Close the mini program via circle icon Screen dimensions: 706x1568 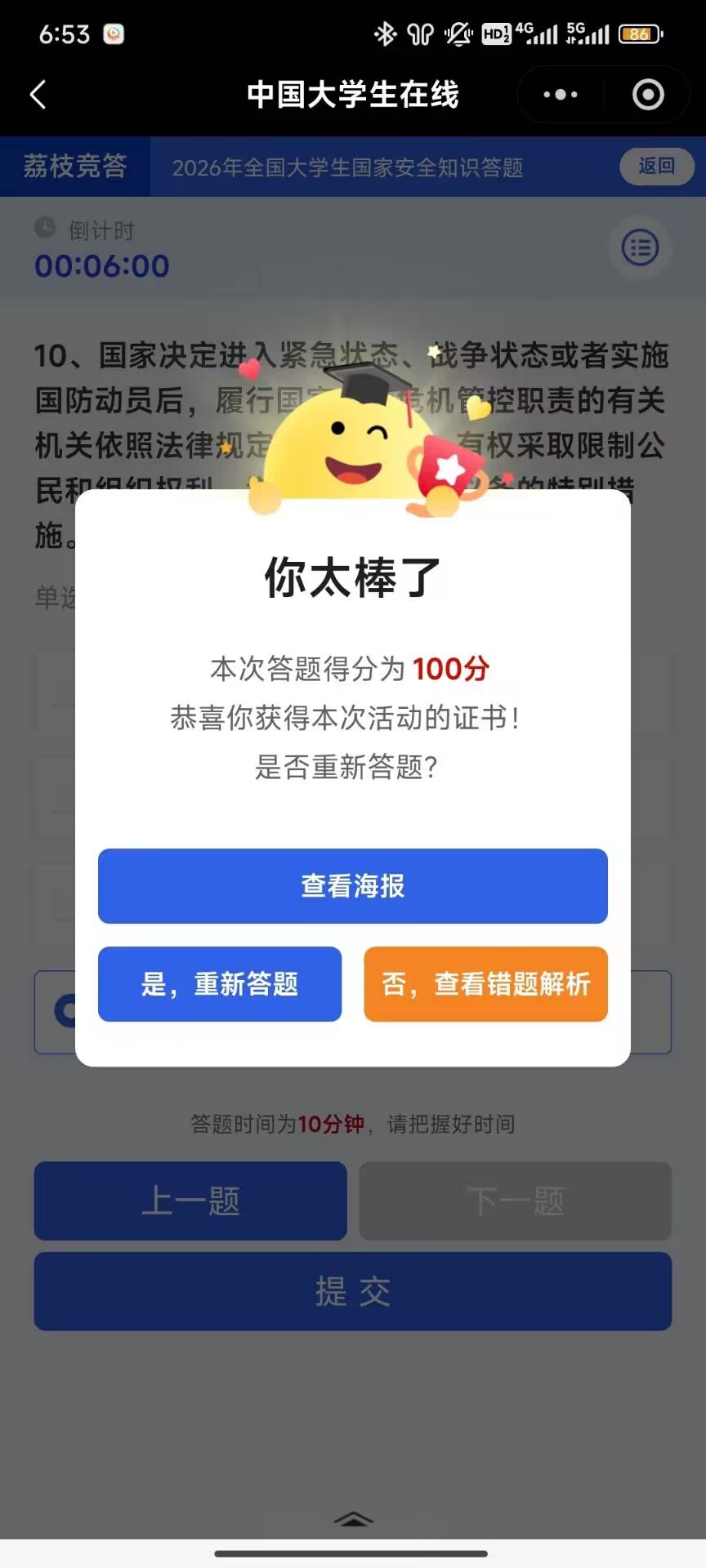coord(648,95)
